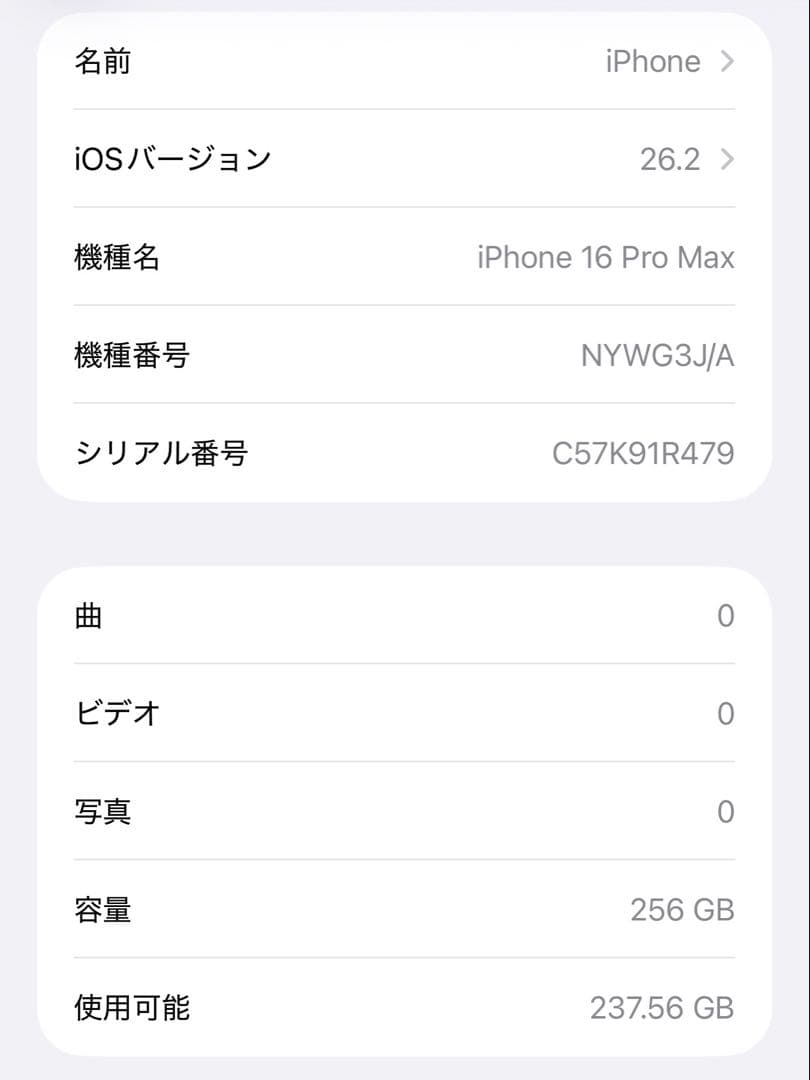Open the iOSバージョン row

point(400,159)
